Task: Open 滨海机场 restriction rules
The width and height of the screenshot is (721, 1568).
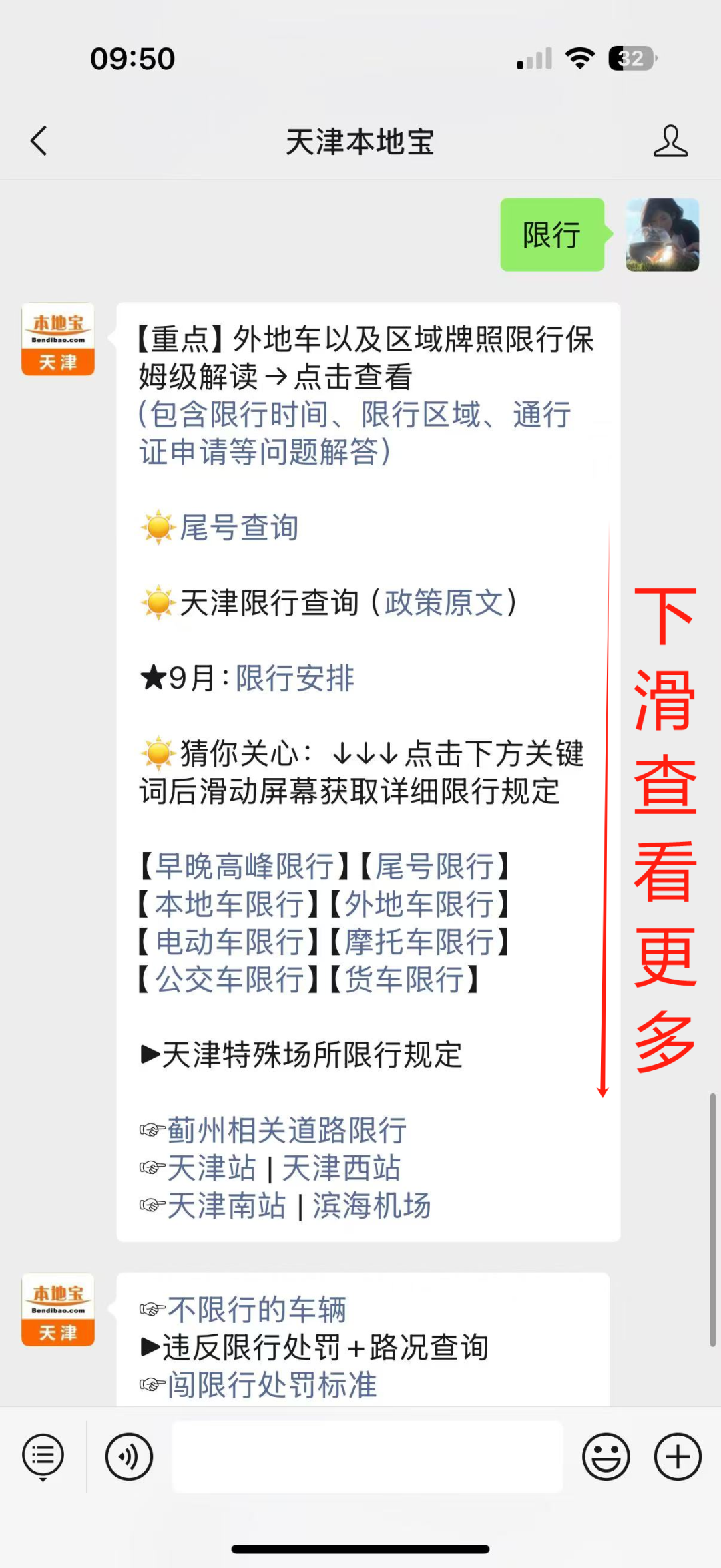Action: pyautogui.click(x=371, y=1206)
